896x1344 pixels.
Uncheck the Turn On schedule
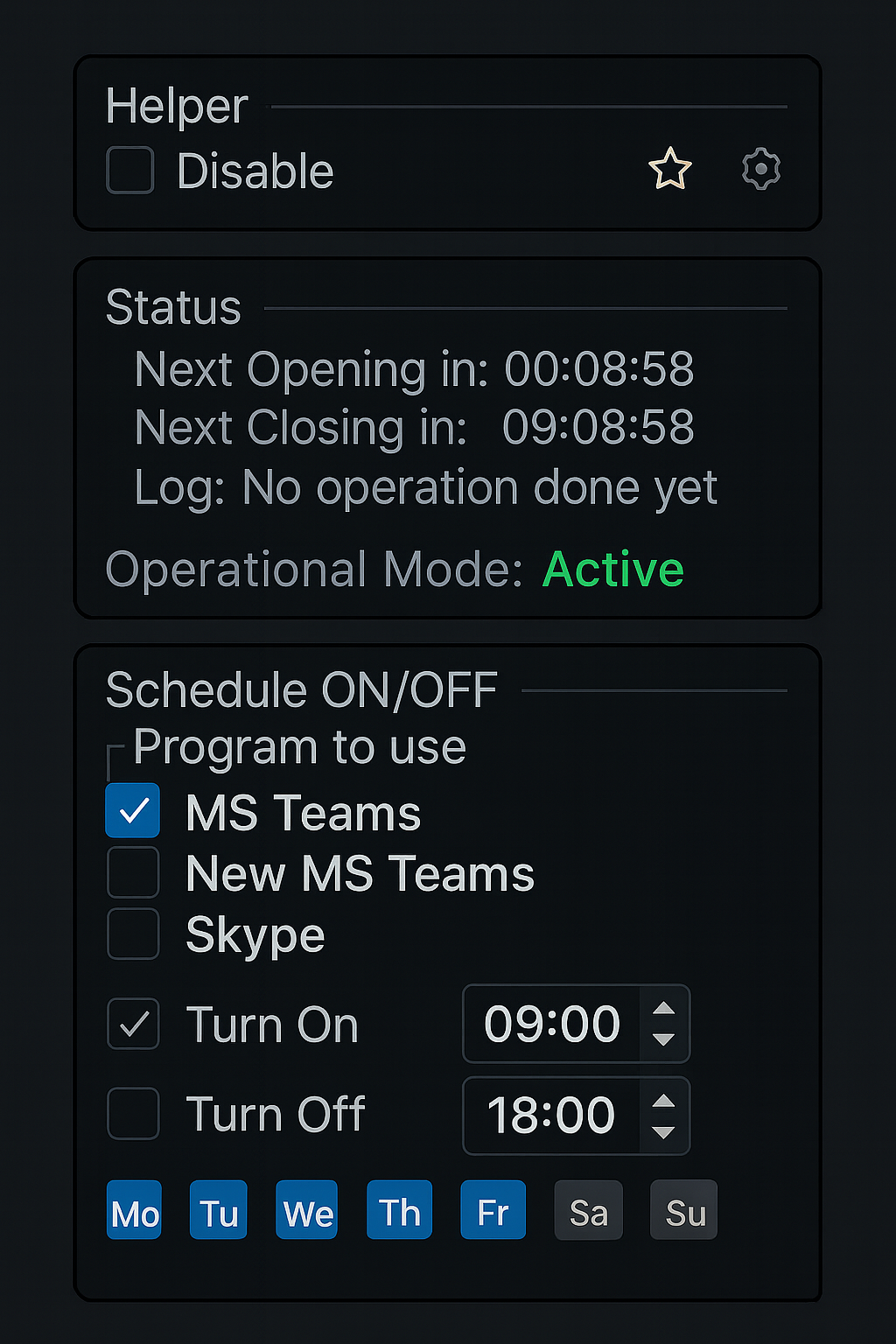133,1024
